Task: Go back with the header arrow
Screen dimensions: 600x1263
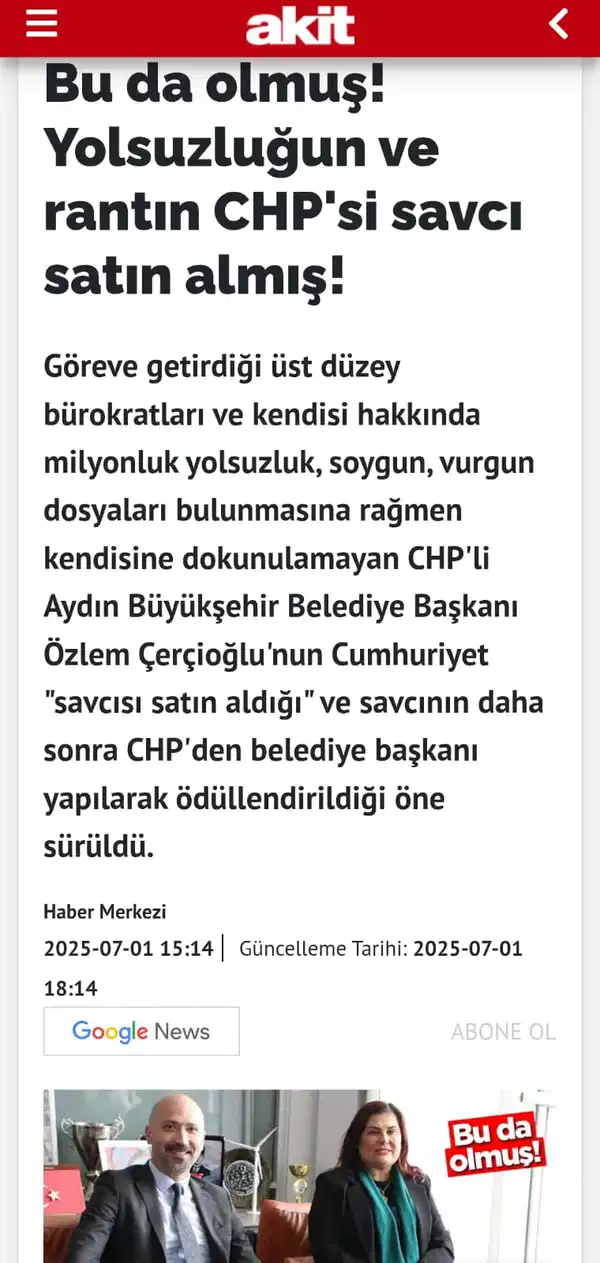Action: [559, 23]
